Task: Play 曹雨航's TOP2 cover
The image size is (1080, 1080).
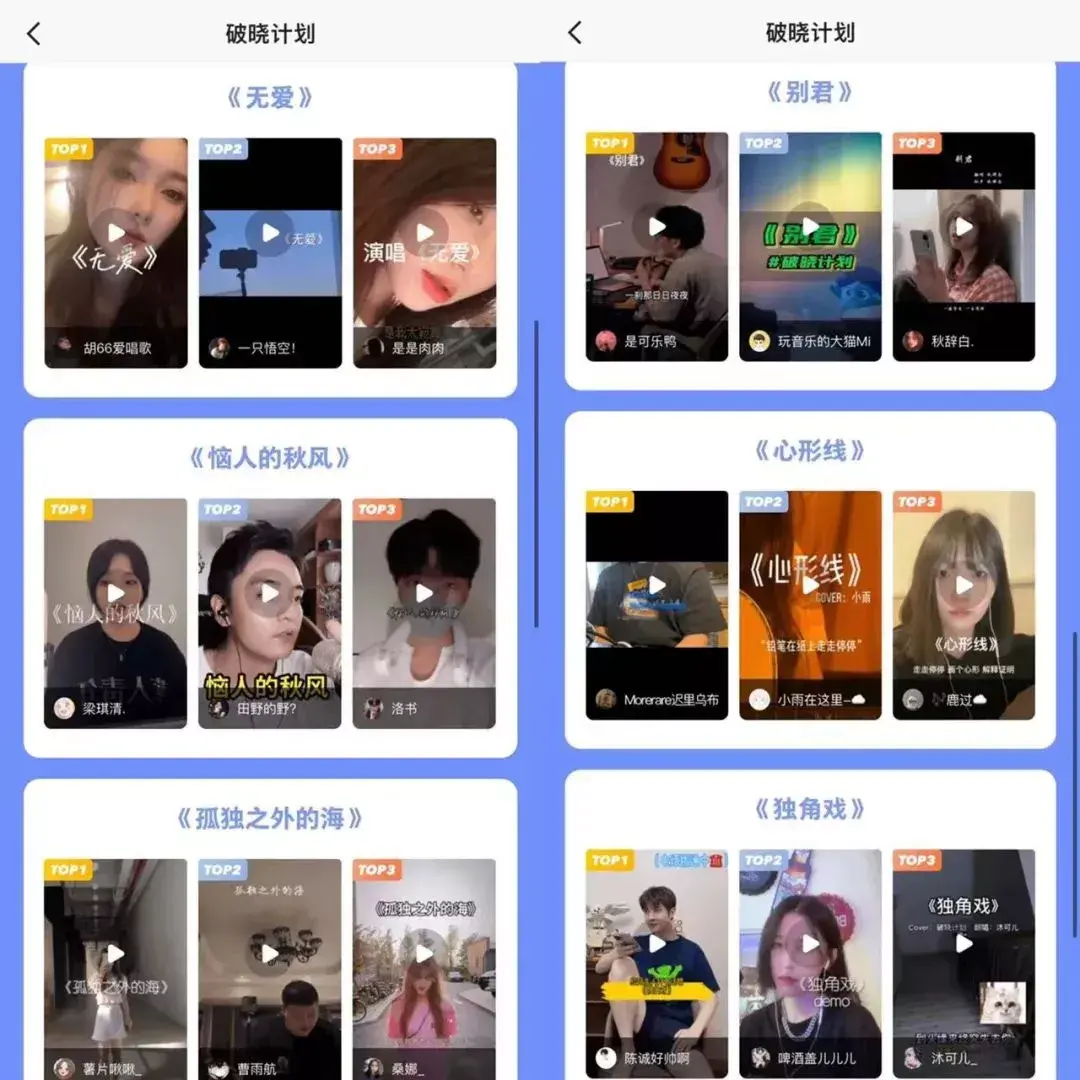Action: pos(270,954)
